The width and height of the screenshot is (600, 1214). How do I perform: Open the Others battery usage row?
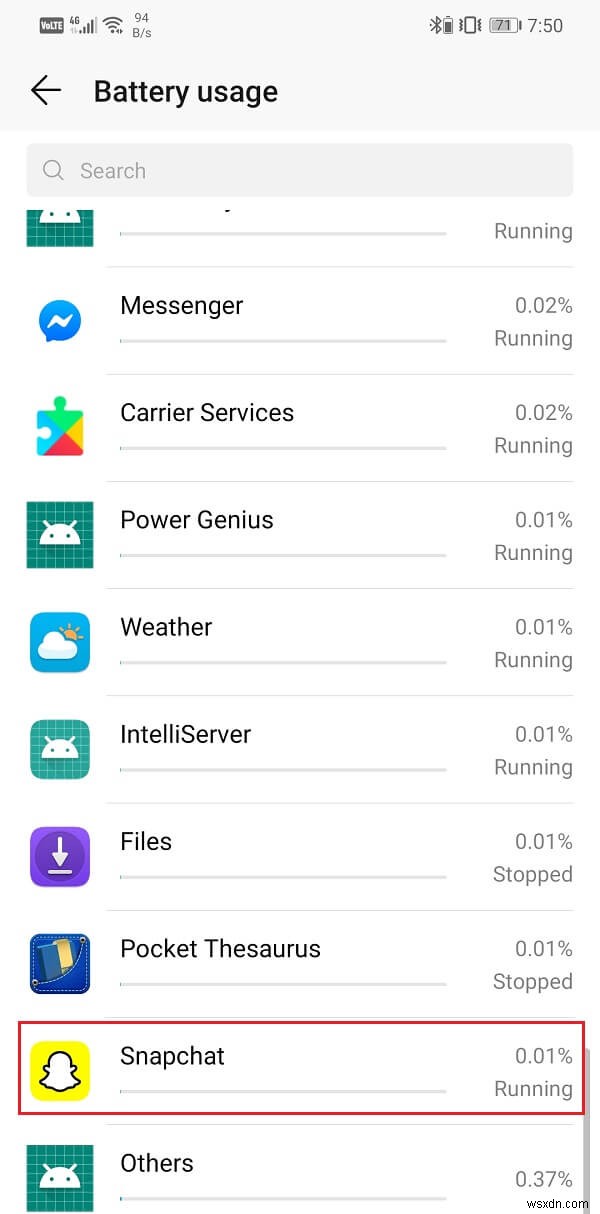click(300, 1175)
